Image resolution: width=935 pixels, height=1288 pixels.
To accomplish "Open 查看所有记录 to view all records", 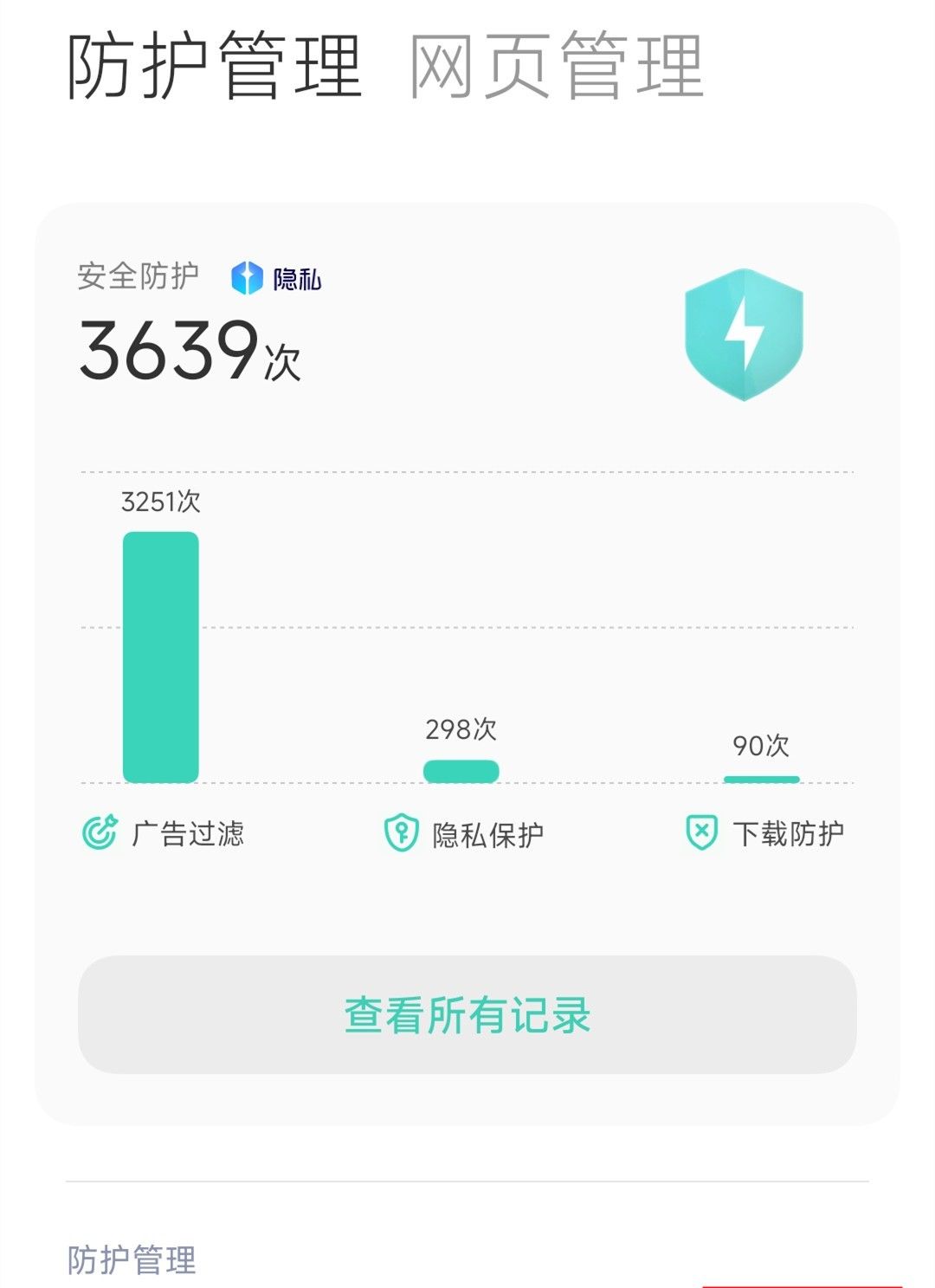I will 467,1019.
